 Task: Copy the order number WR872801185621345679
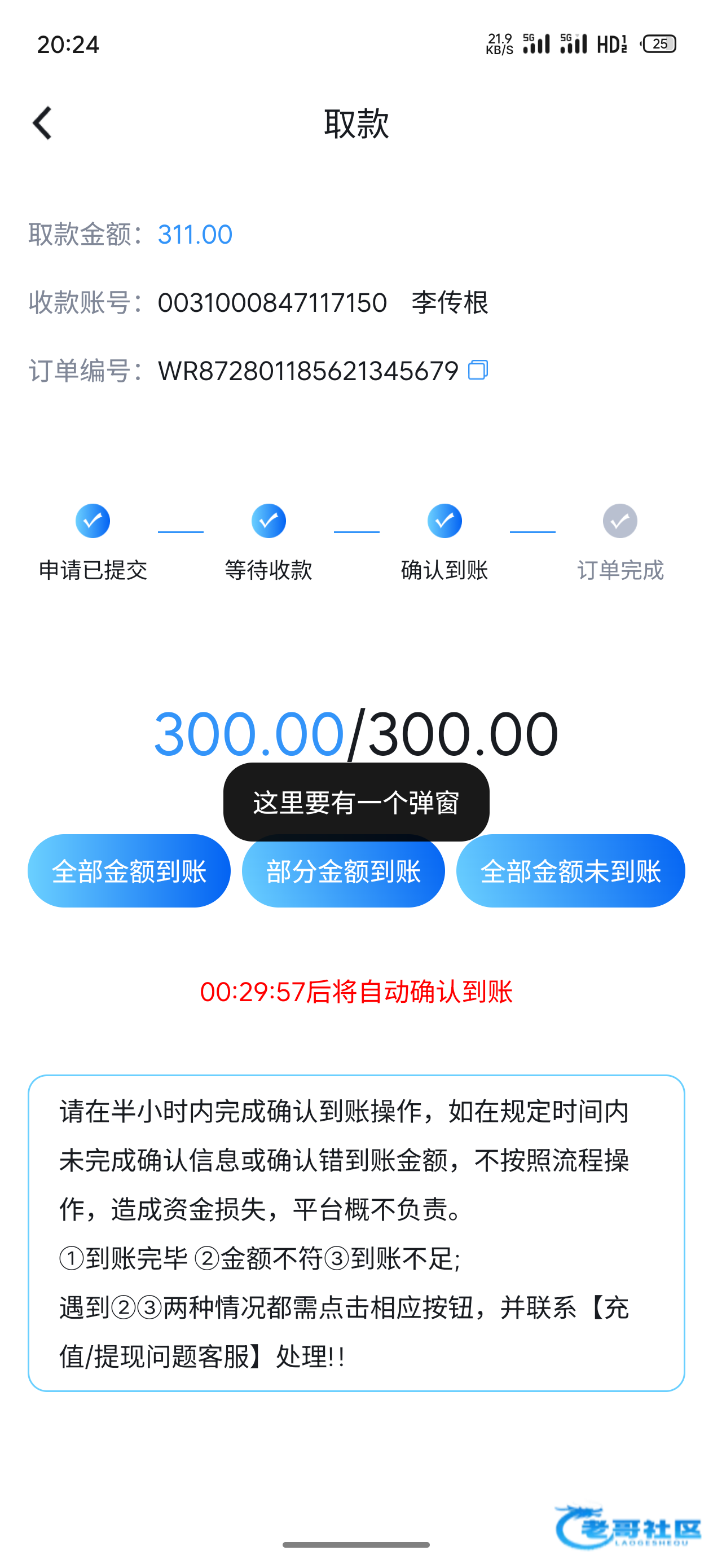click(478, 370)
